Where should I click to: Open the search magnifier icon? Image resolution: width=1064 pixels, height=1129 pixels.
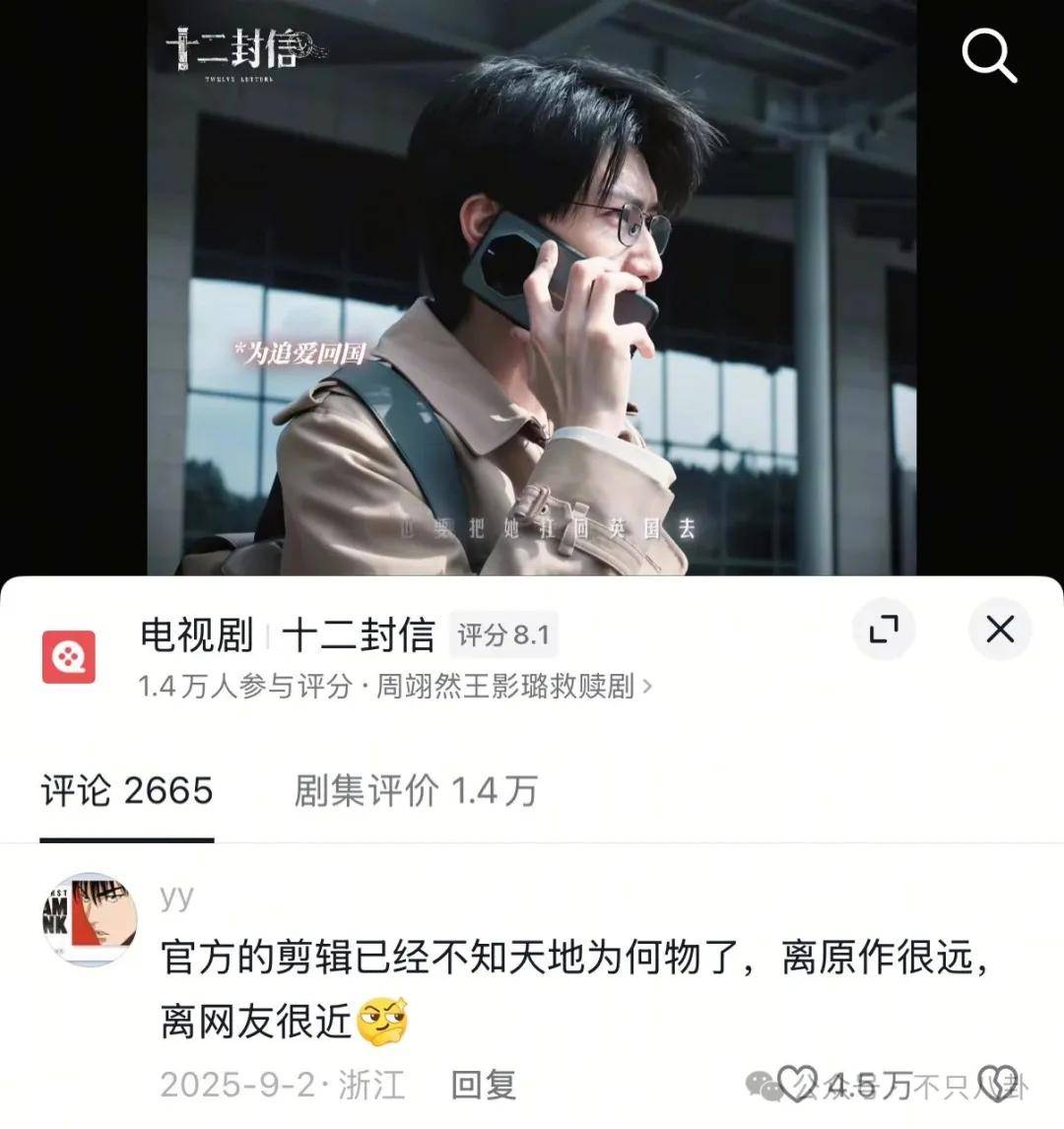988,55
